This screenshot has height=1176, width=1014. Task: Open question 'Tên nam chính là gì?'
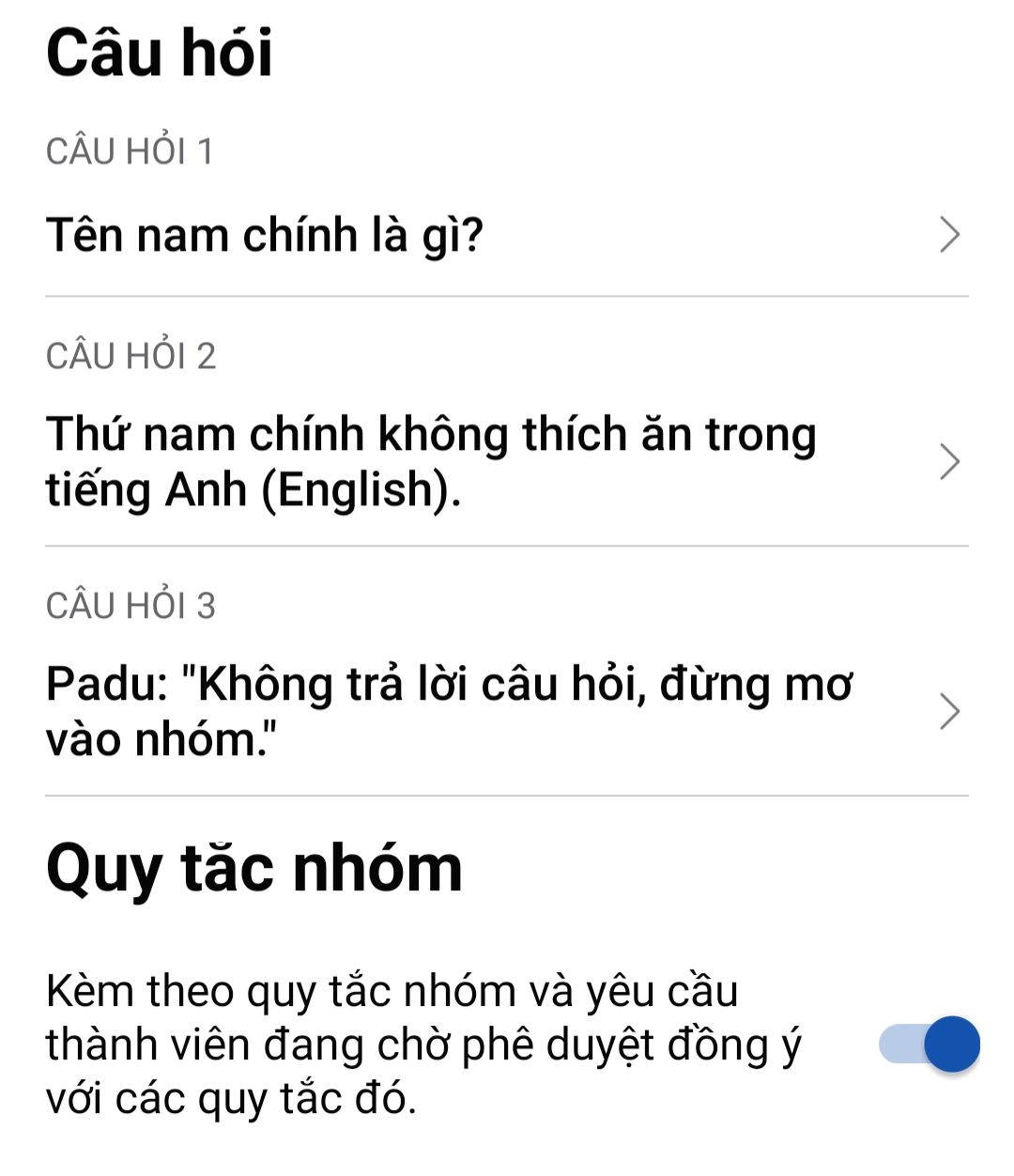505,235
